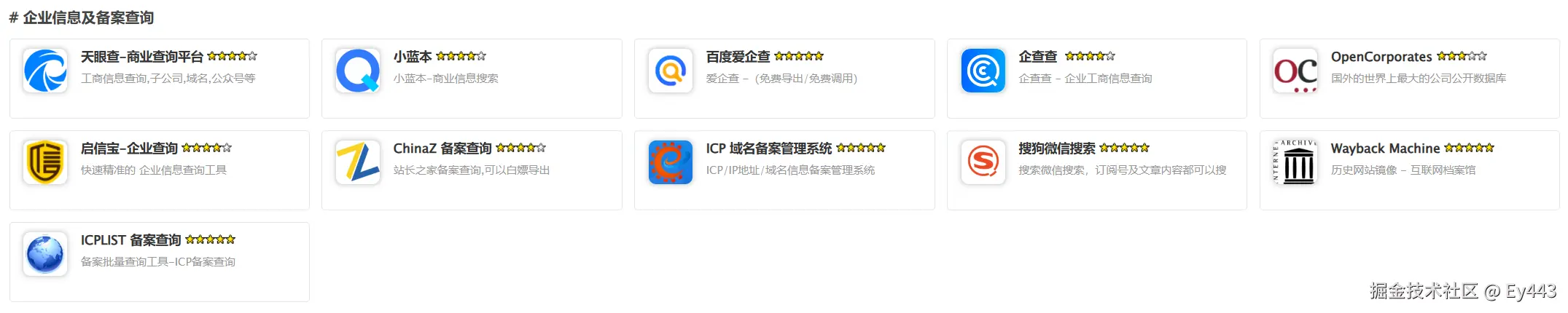Open ICP 域名备案管理系统 card
This screenshot has width=1568, height=313.
pyautogui.click(x=784, y=170)
